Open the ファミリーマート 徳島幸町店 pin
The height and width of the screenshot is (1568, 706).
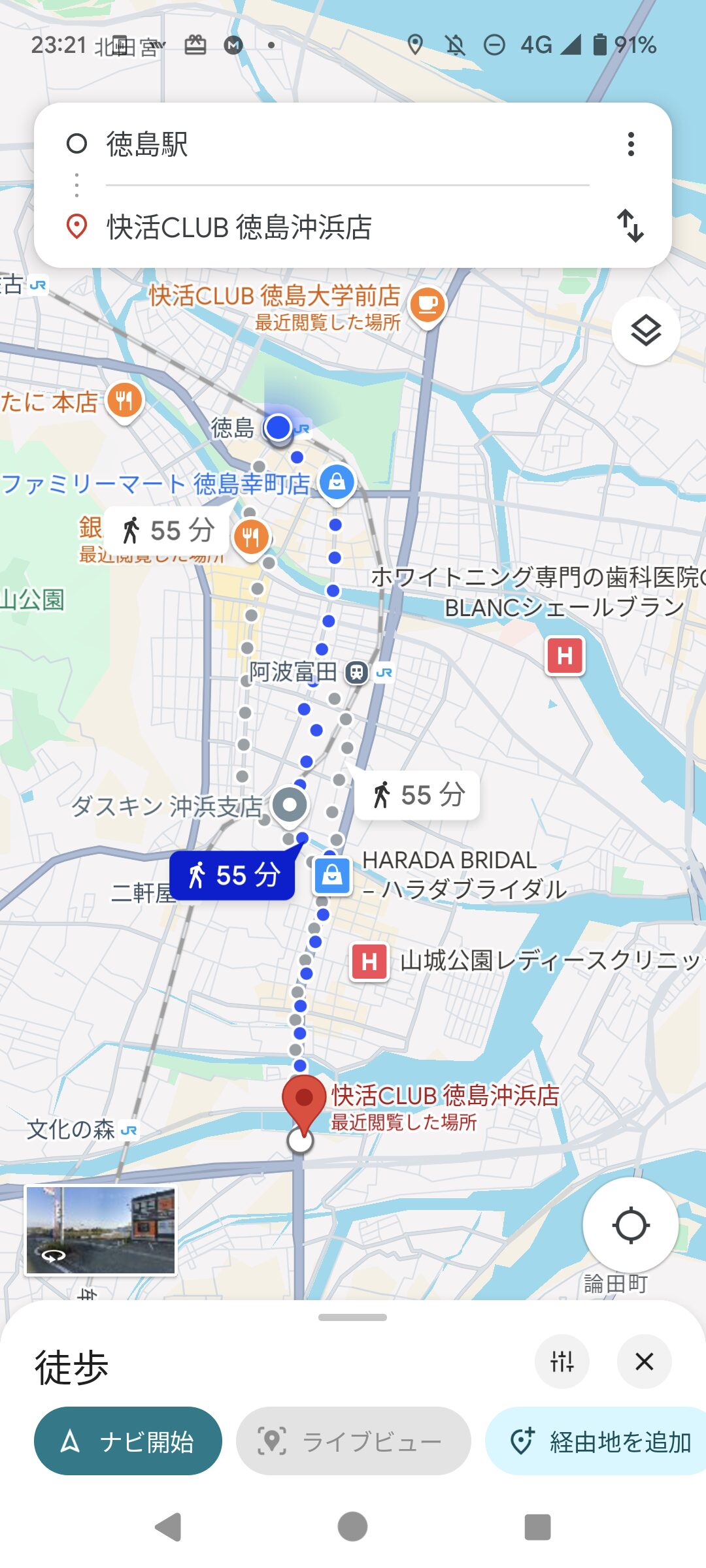337,482
